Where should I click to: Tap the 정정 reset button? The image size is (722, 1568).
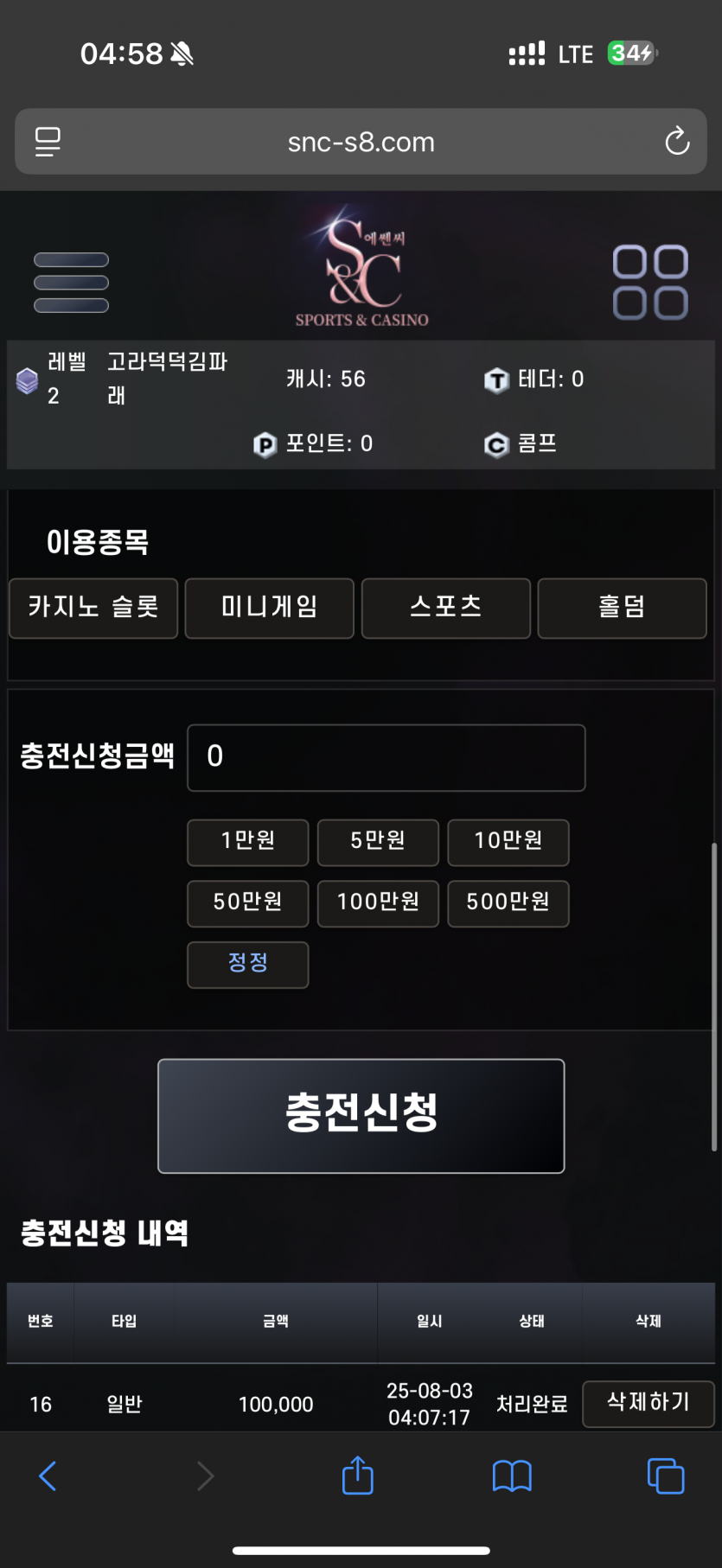(248, 965)
